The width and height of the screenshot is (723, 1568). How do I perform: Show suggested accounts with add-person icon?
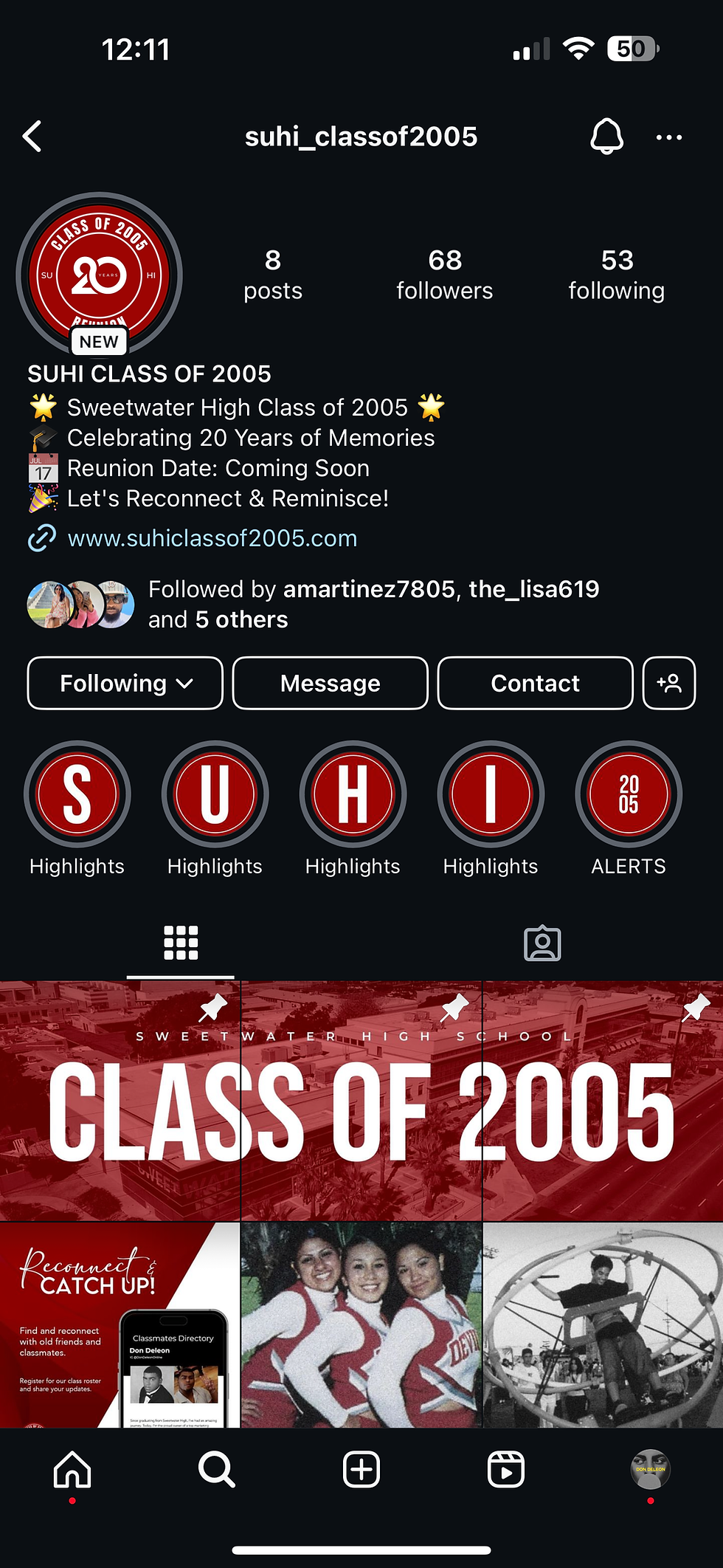pyautogui.click(x=668, y=683)
